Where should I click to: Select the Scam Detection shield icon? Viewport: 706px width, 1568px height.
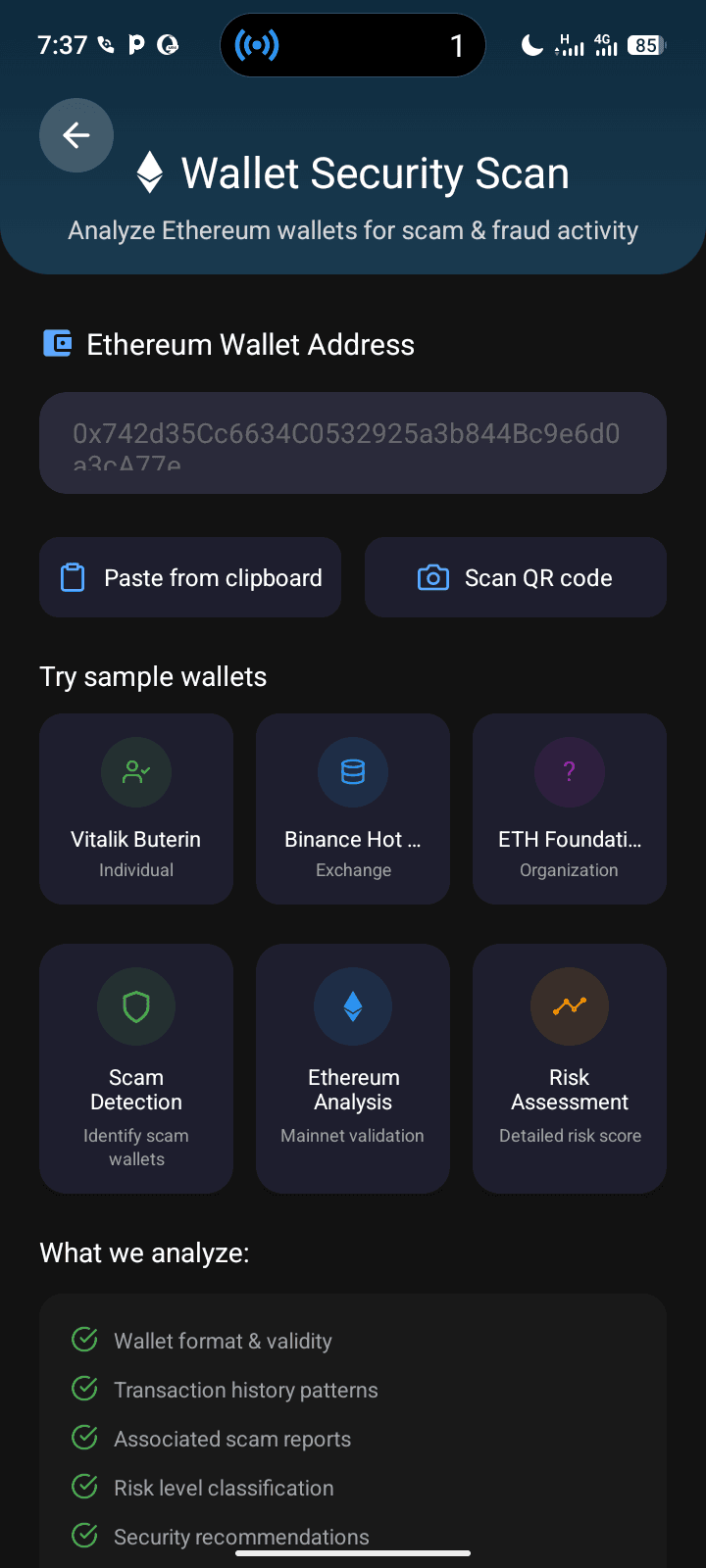coord(135,1006)
